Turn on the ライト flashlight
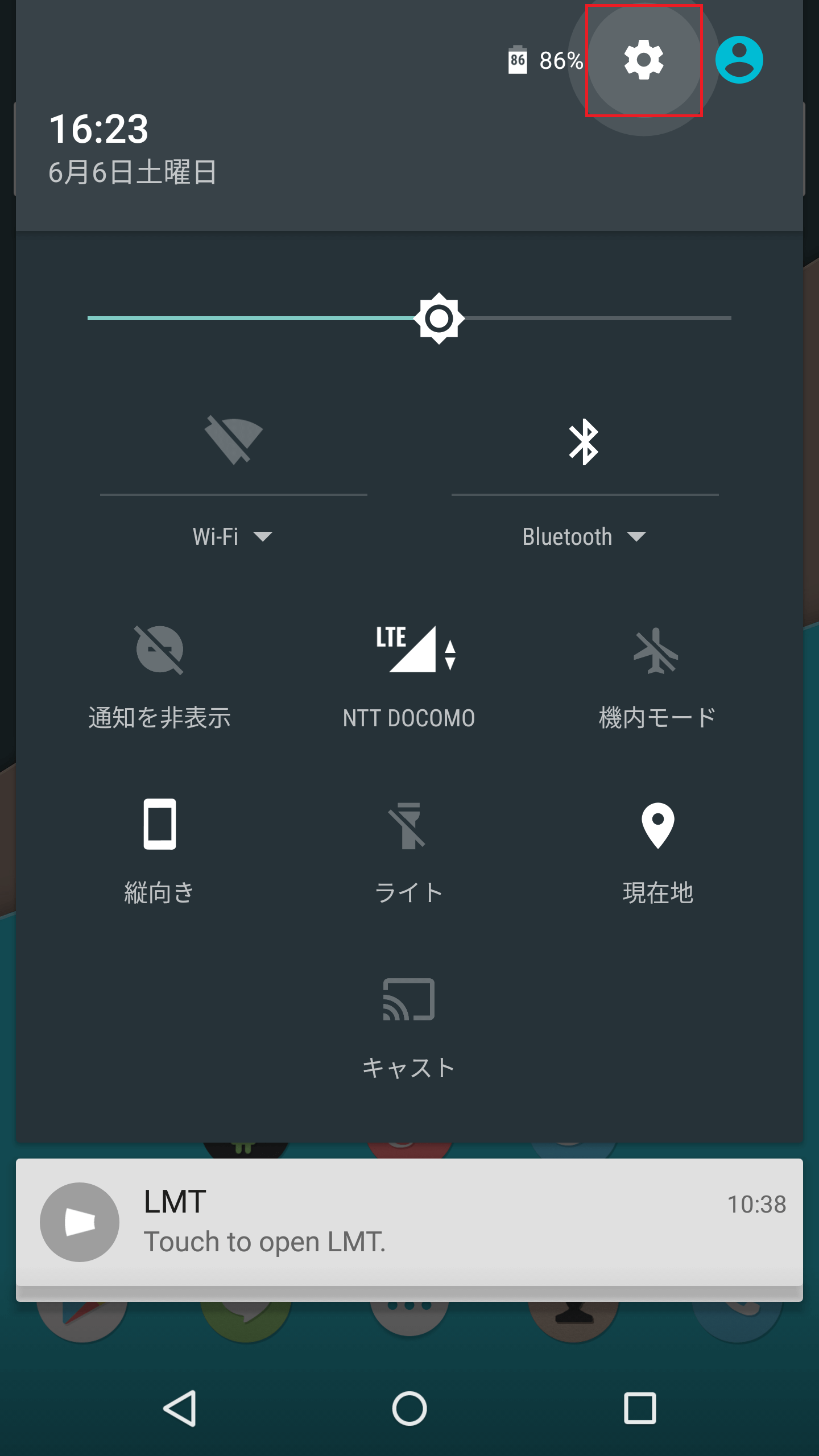The width and height of the screenshot is (819, 1456). (x=409, y=852)
